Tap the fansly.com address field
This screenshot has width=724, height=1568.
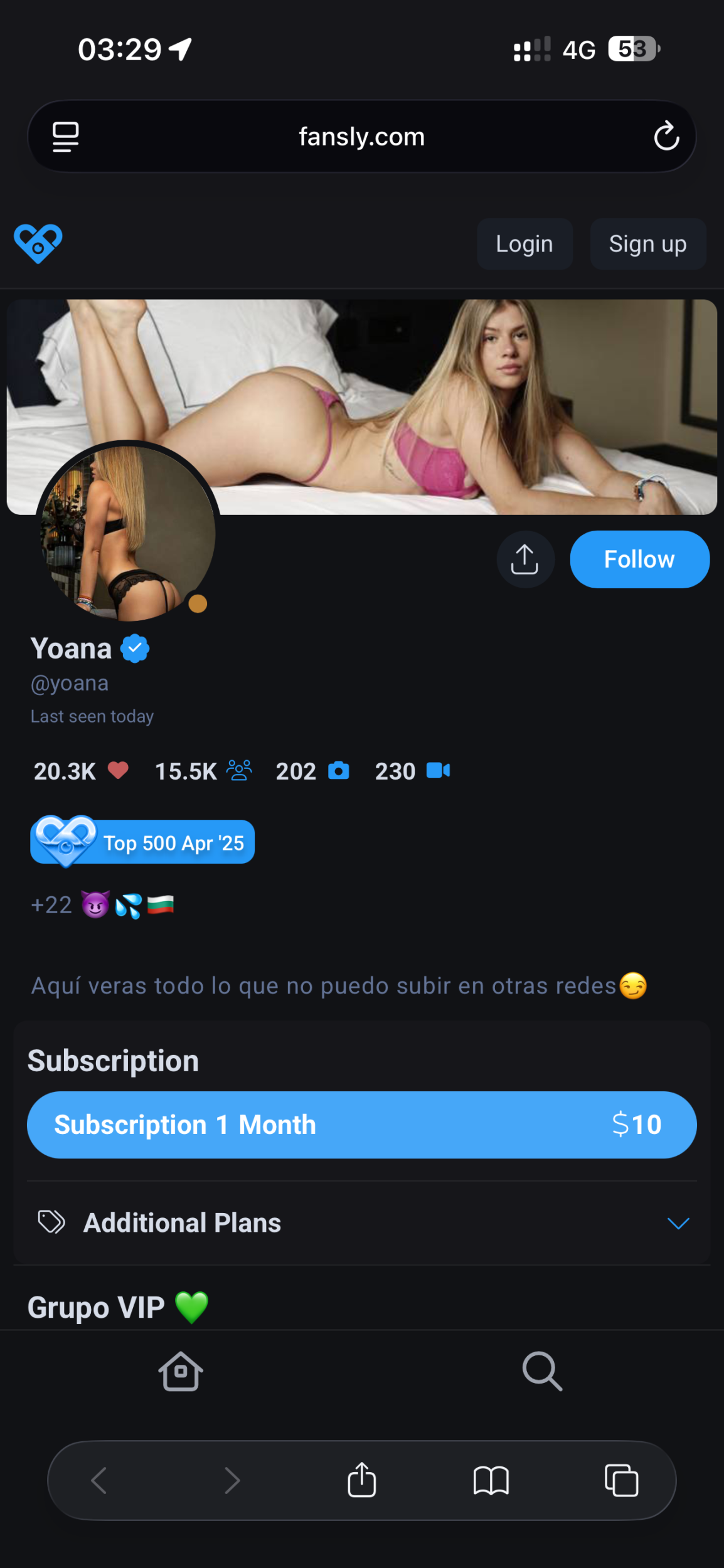[x=361, y=137]
